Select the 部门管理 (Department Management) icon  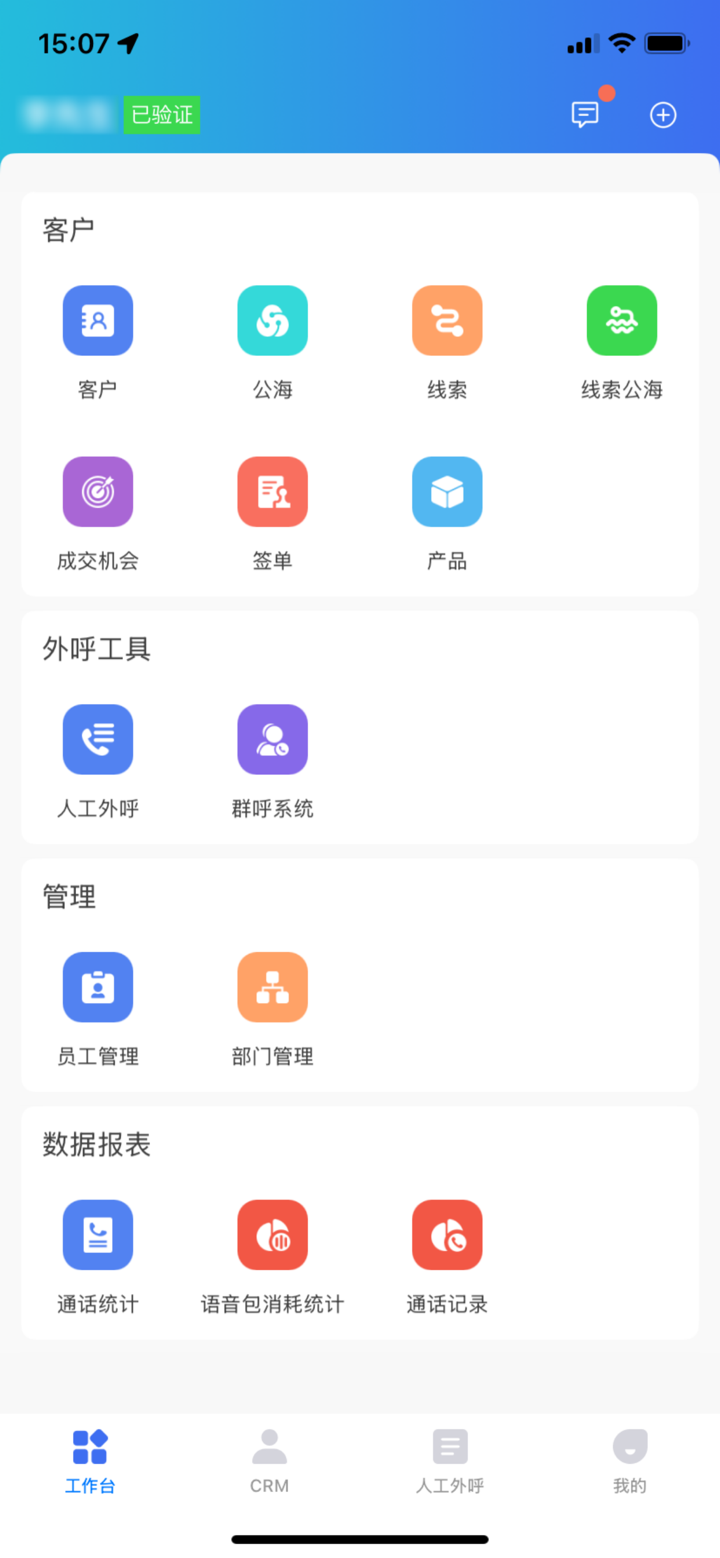click(272, 987)
